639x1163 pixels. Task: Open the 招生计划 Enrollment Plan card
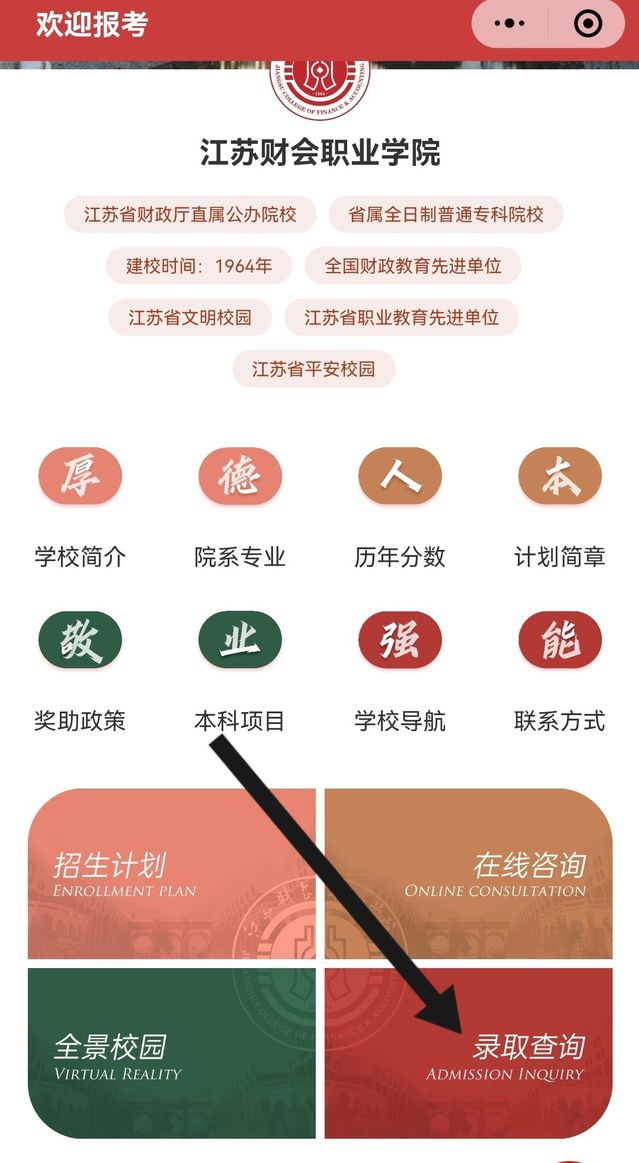click(x=171, y=873)
